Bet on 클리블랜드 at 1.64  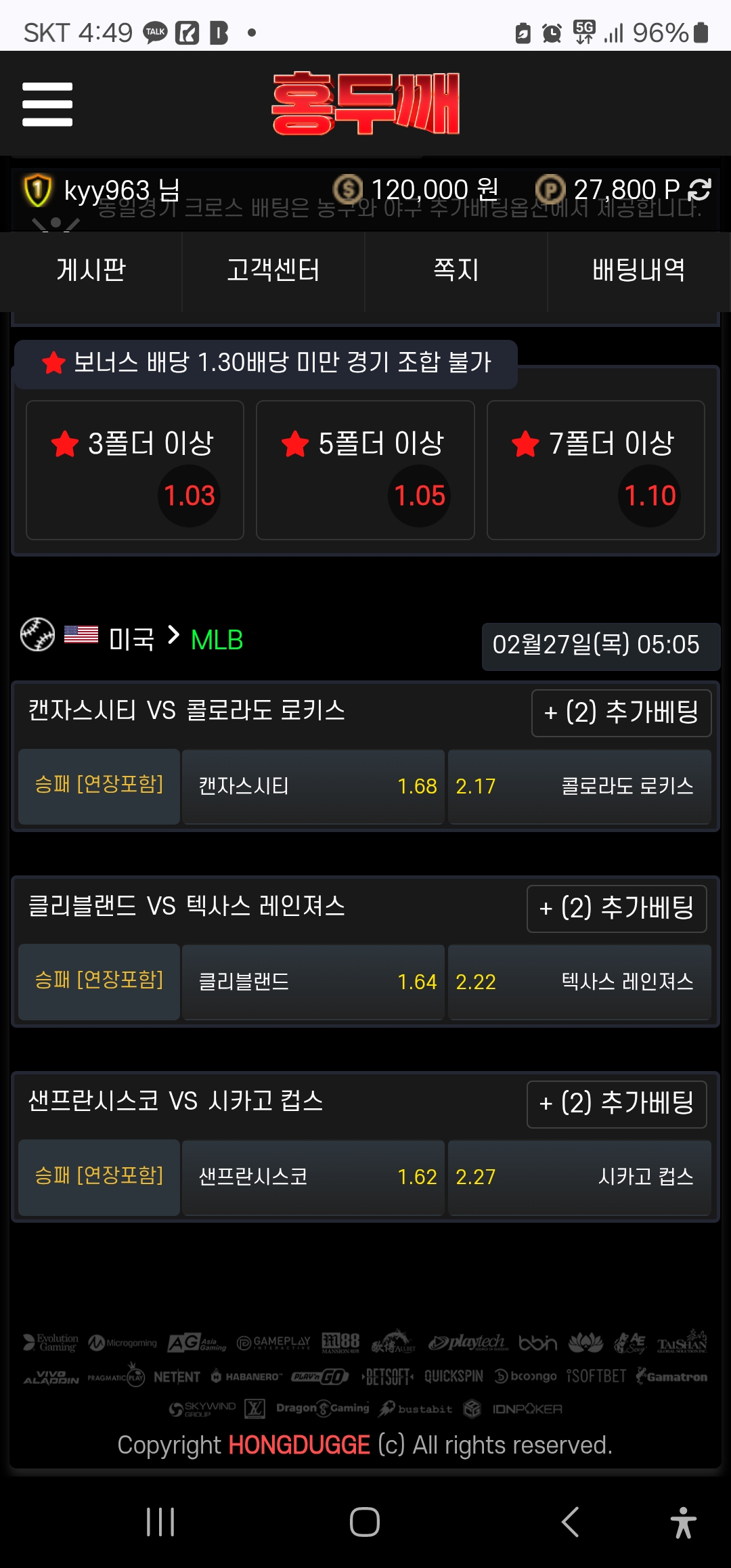pos(313,982)
